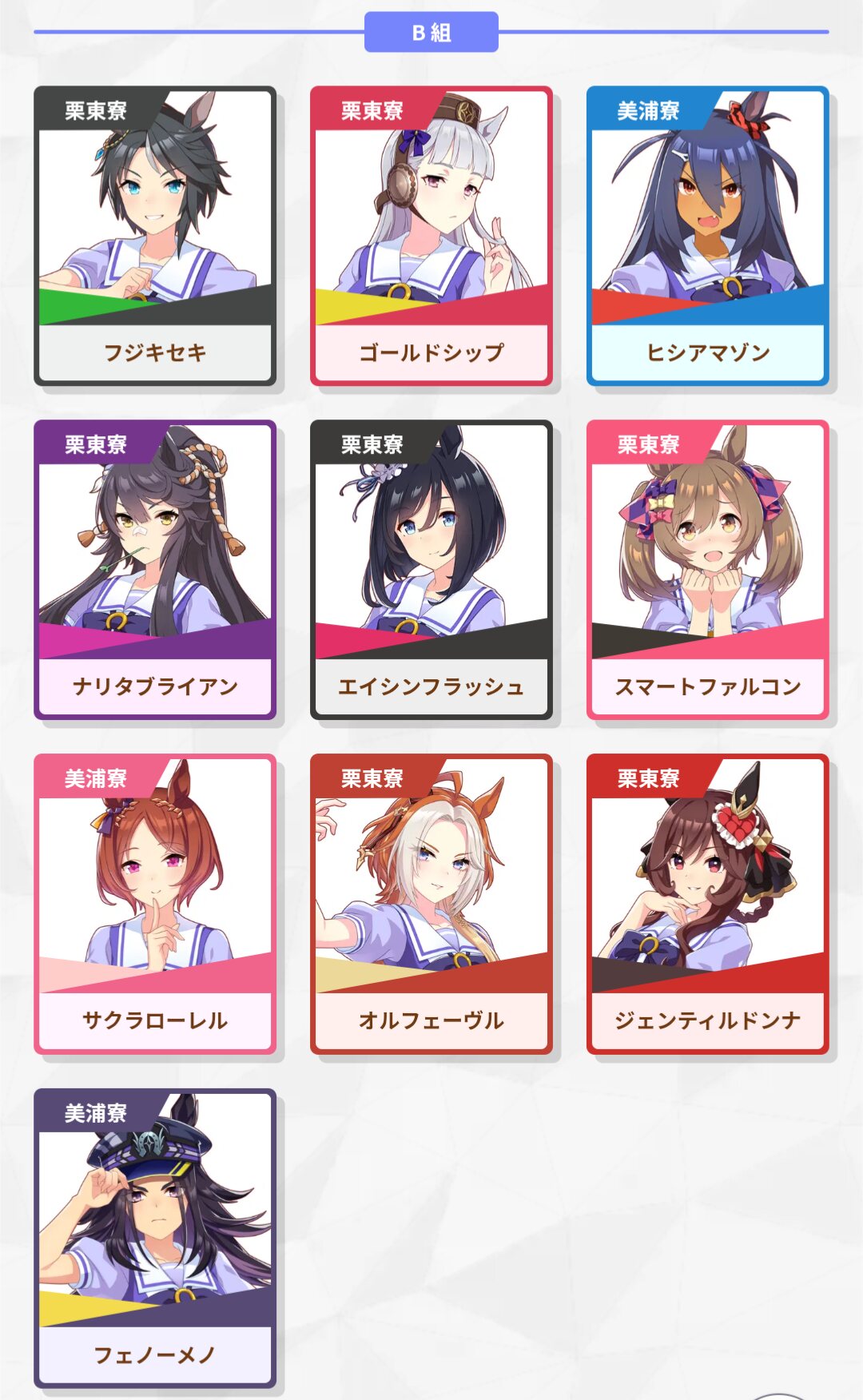Screen dimensions: 863x1400
Task: View the ヒシアマゾン character card
Action: [708, 236]
